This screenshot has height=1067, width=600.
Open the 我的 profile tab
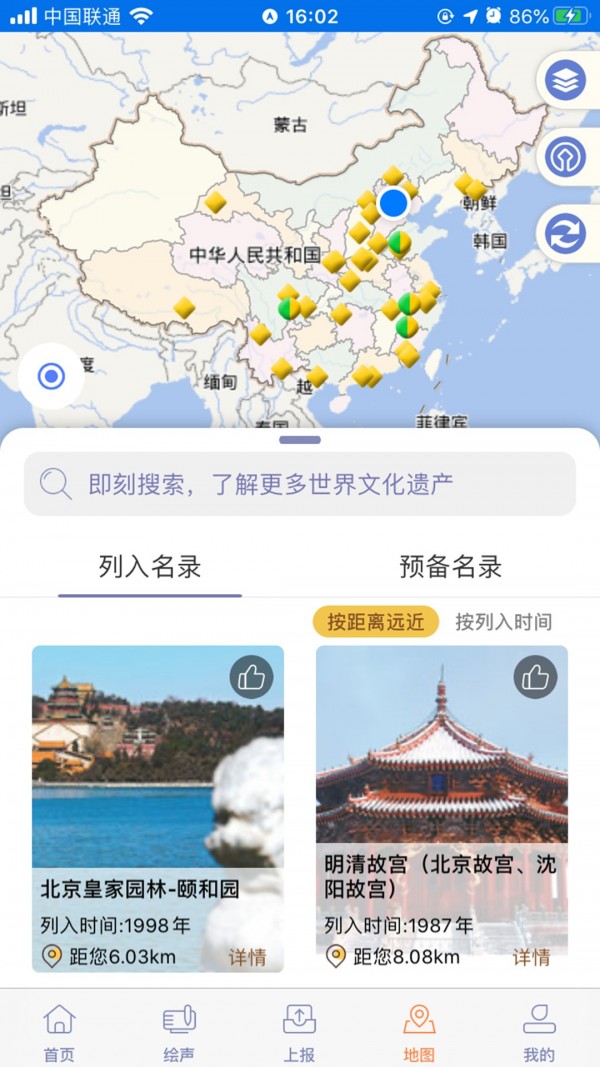(x=539, y=1032)
